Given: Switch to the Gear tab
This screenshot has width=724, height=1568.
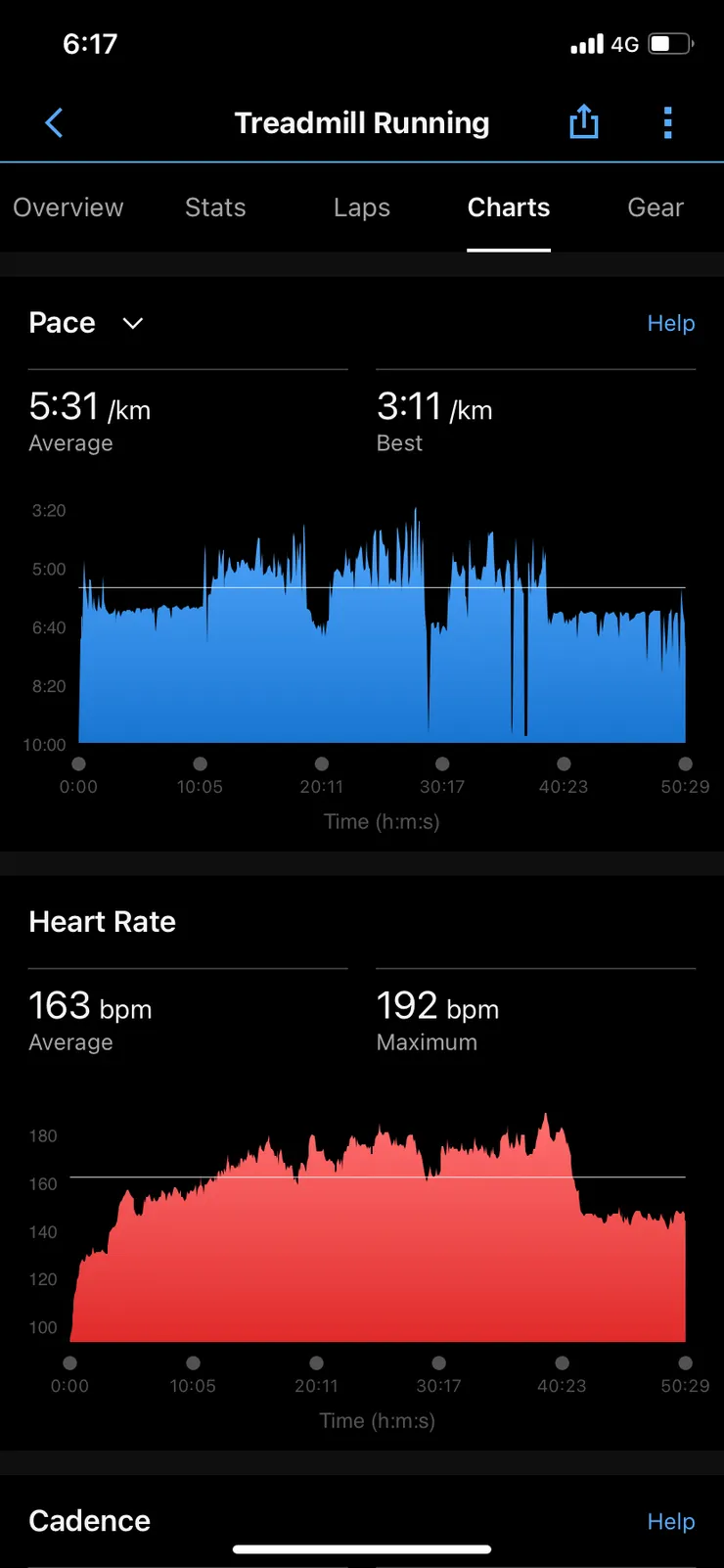Looking at the screenshot, I should click(656, 208).
